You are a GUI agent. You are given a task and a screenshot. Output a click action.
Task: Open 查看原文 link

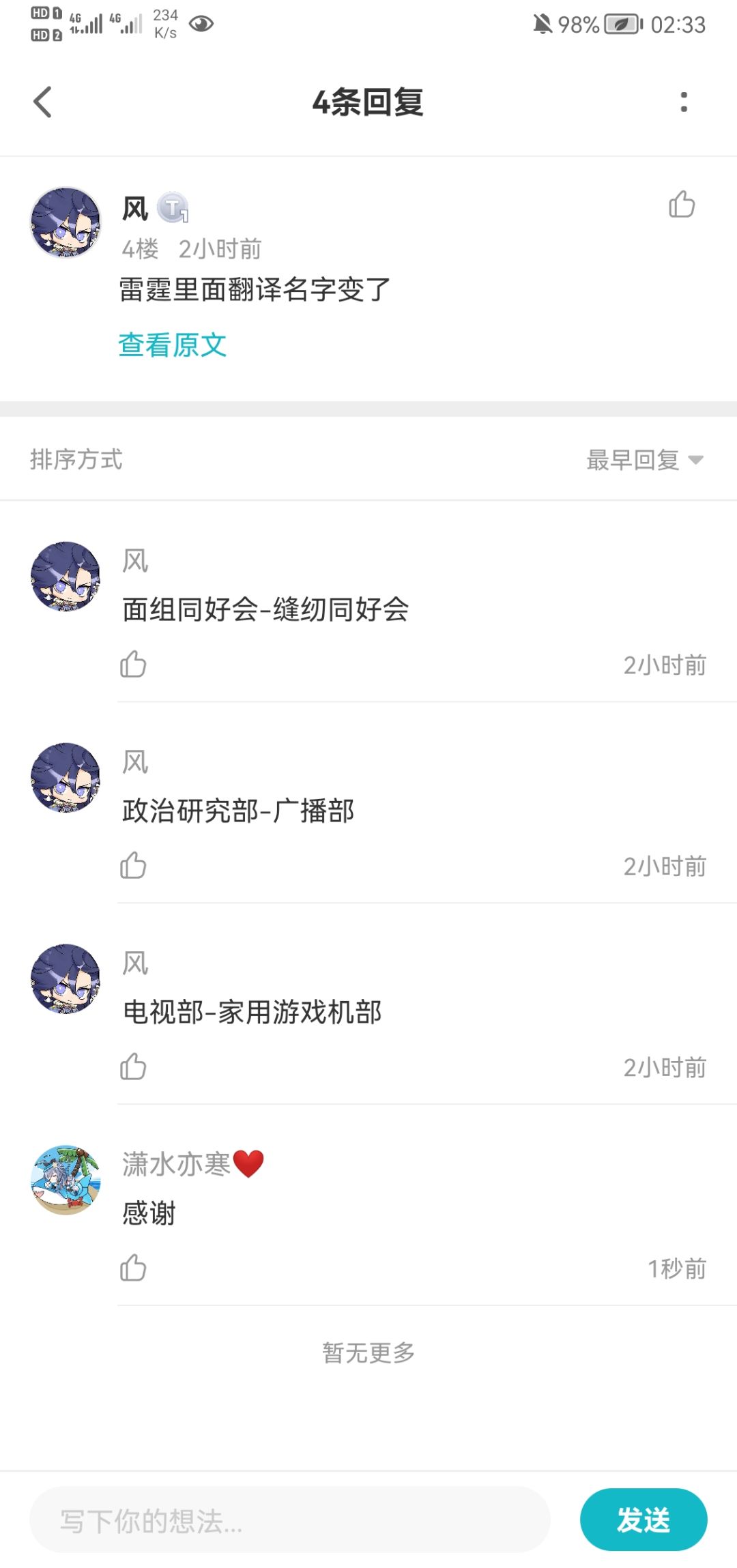[172, 345]
